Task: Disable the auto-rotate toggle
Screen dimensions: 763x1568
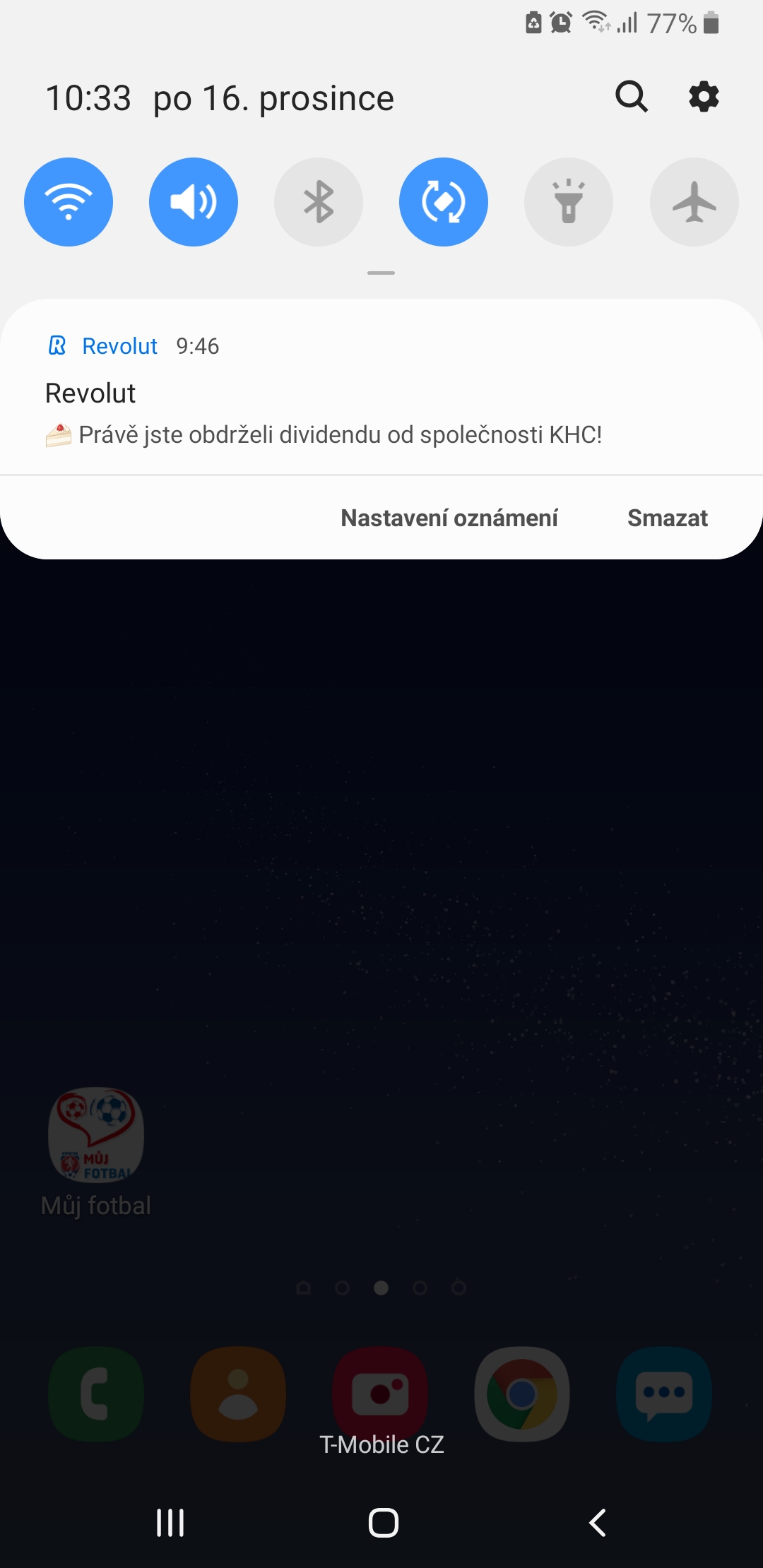Action: point(444,202)
